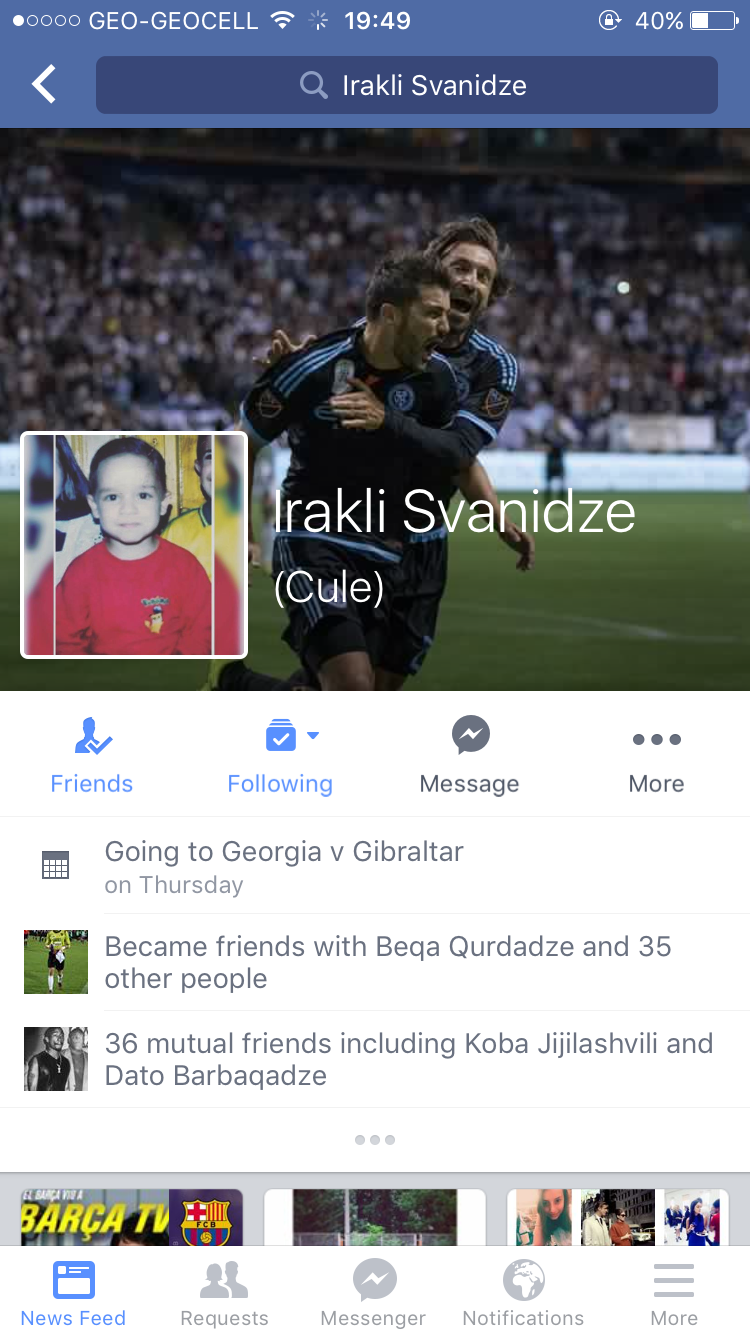Open the Barça TV thumbnail
This screenshot has height=1334, width=750.
click(x=132, y=1217)
